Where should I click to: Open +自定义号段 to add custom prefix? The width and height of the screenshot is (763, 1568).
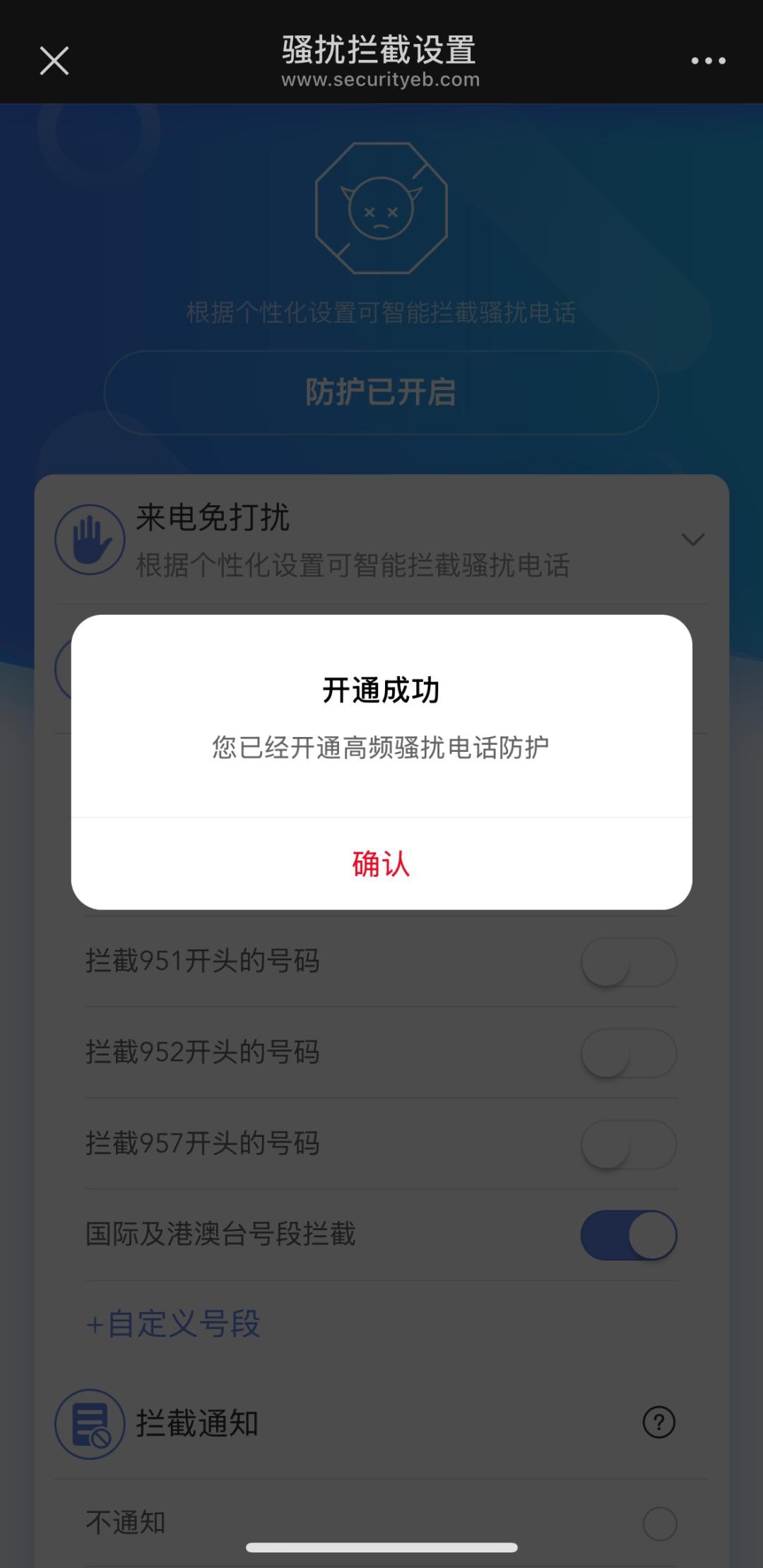[174, 1323]
